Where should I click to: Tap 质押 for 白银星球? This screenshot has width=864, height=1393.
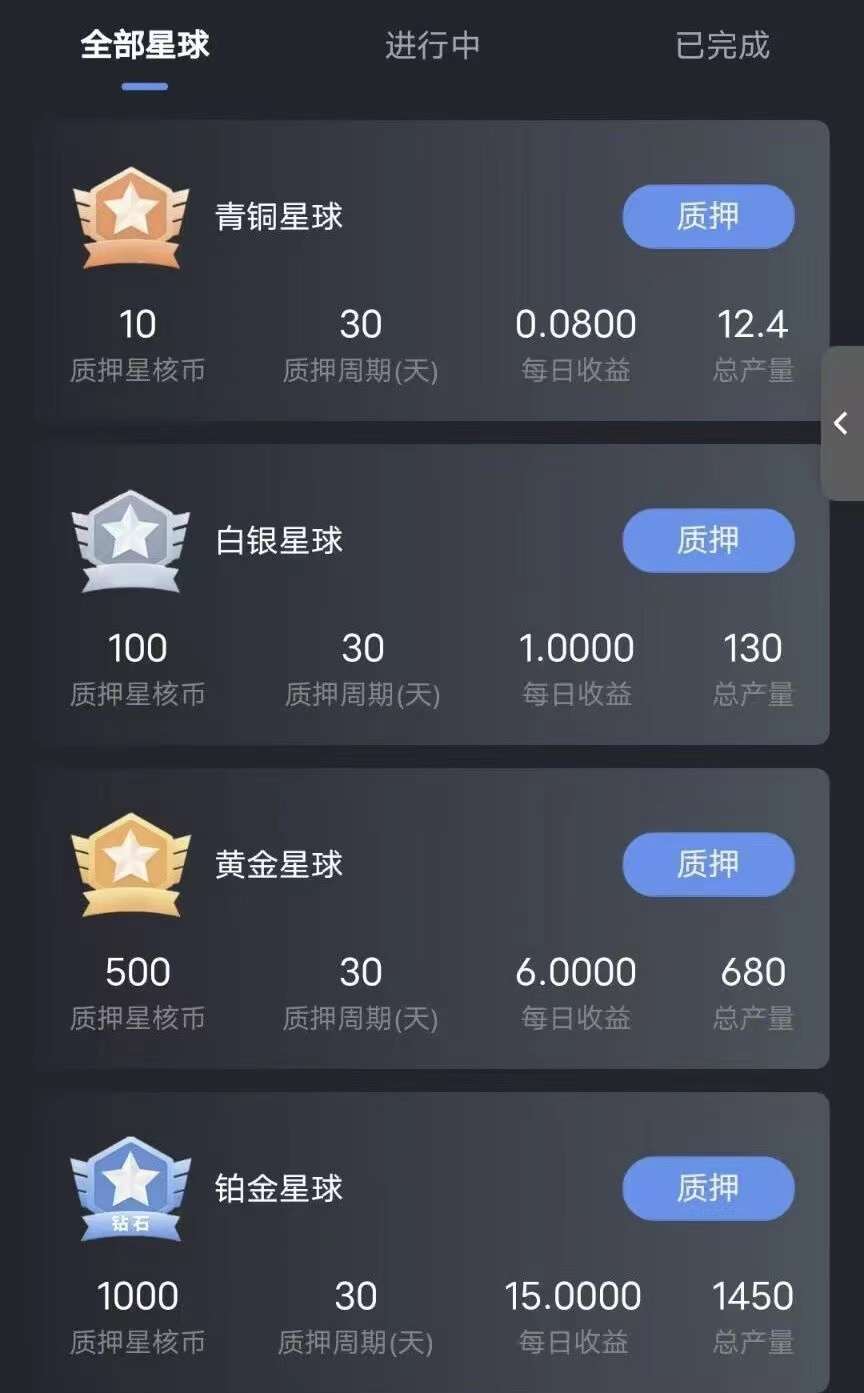pyautogui.click(x=708, y=540)
